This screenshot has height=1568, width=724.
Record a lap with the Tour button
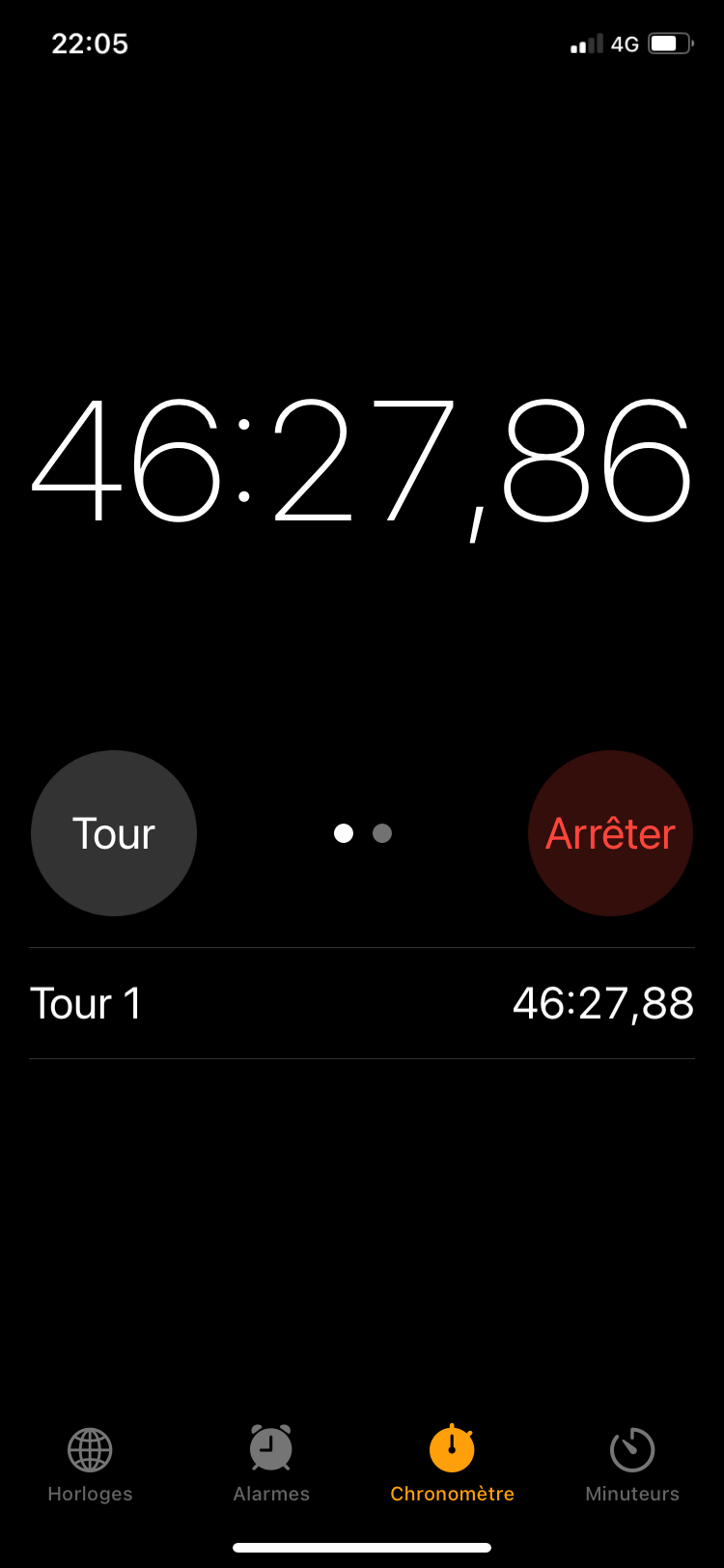pyautogui.click(x=114, y=833)
